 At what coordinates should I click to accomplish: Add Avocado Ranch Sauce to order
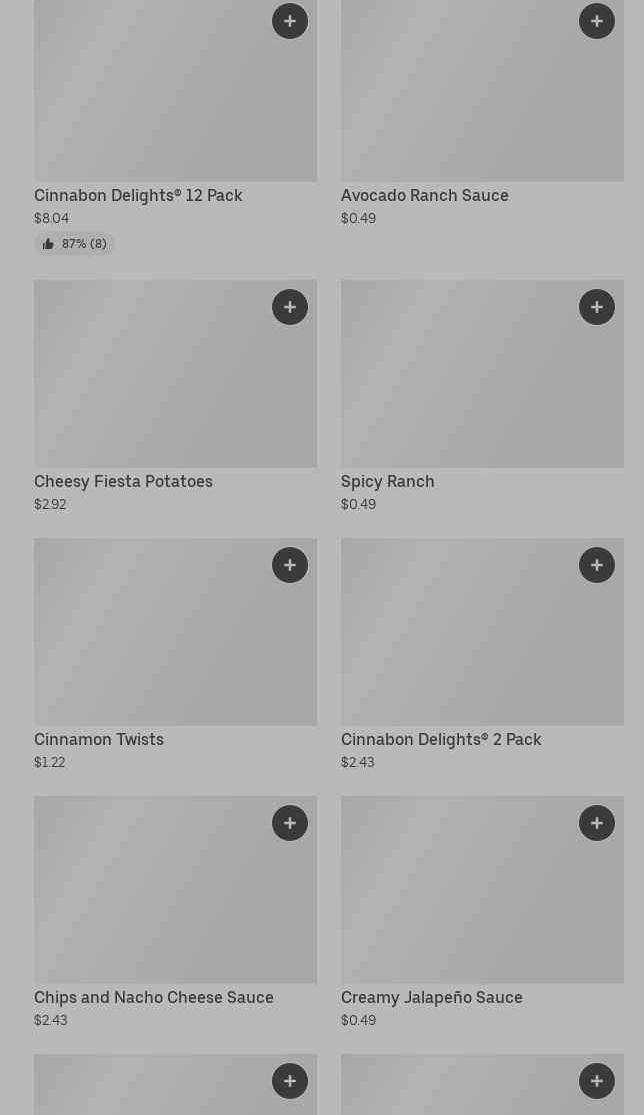597,21
